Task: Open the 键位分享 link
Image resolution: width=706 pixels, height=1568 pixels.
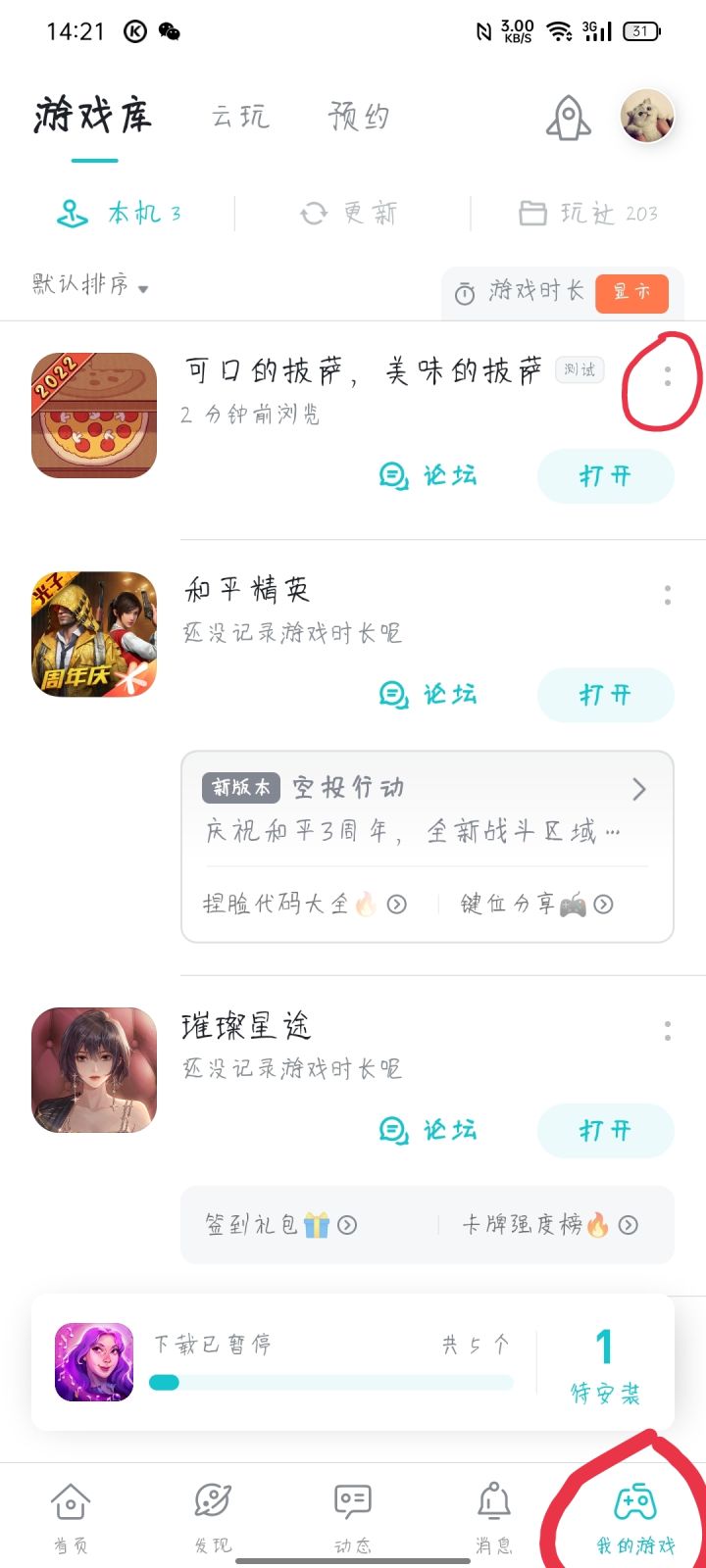Action: 536,905
